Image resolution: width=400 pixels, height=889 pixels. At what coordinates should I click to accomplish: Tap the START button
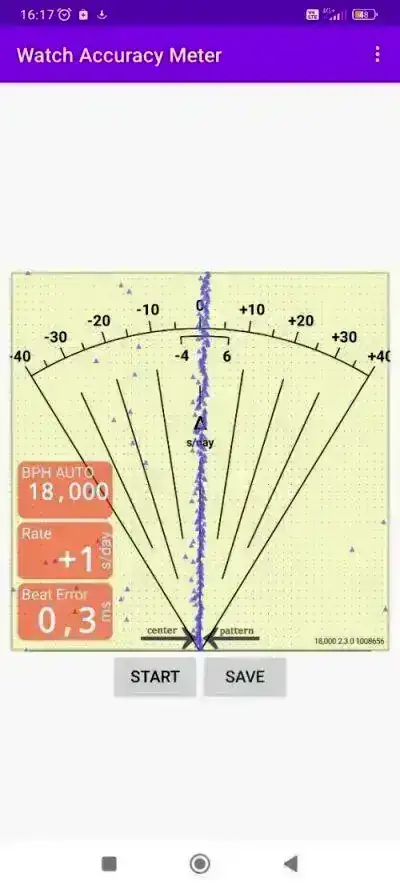[x=155, y=676]
